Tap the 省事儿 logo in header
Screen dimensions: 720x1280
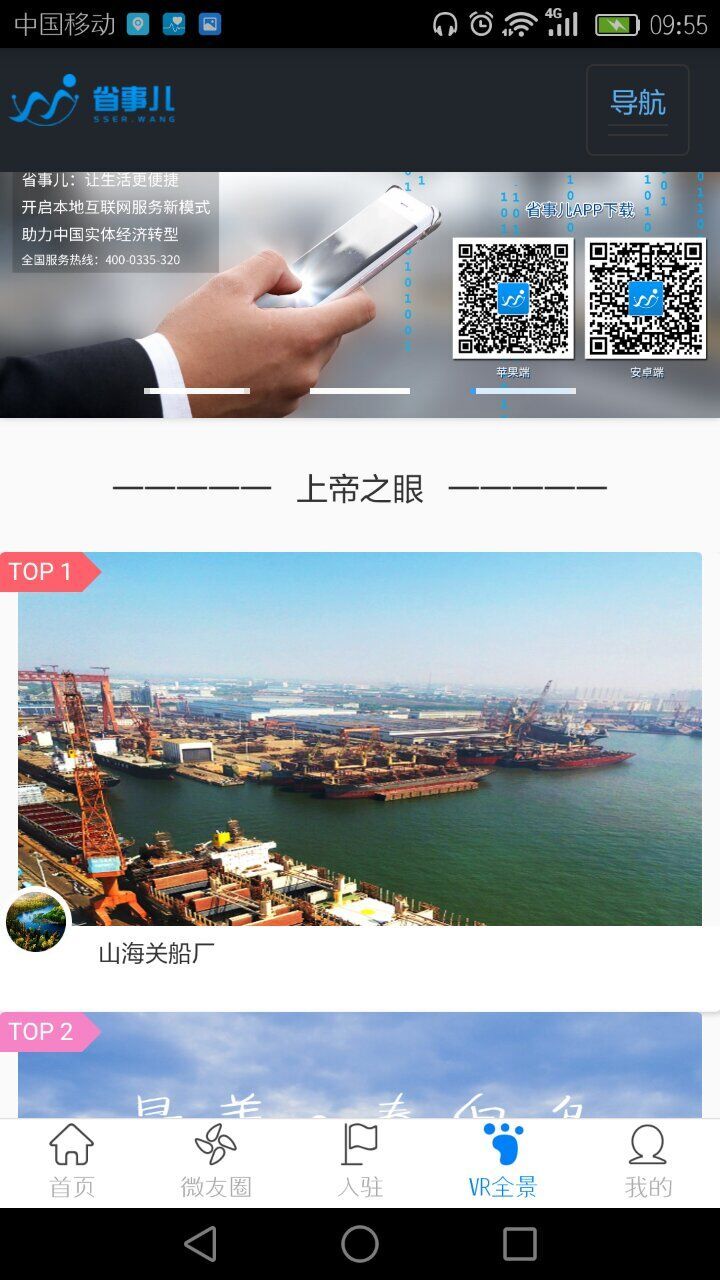tap(93, 101)
